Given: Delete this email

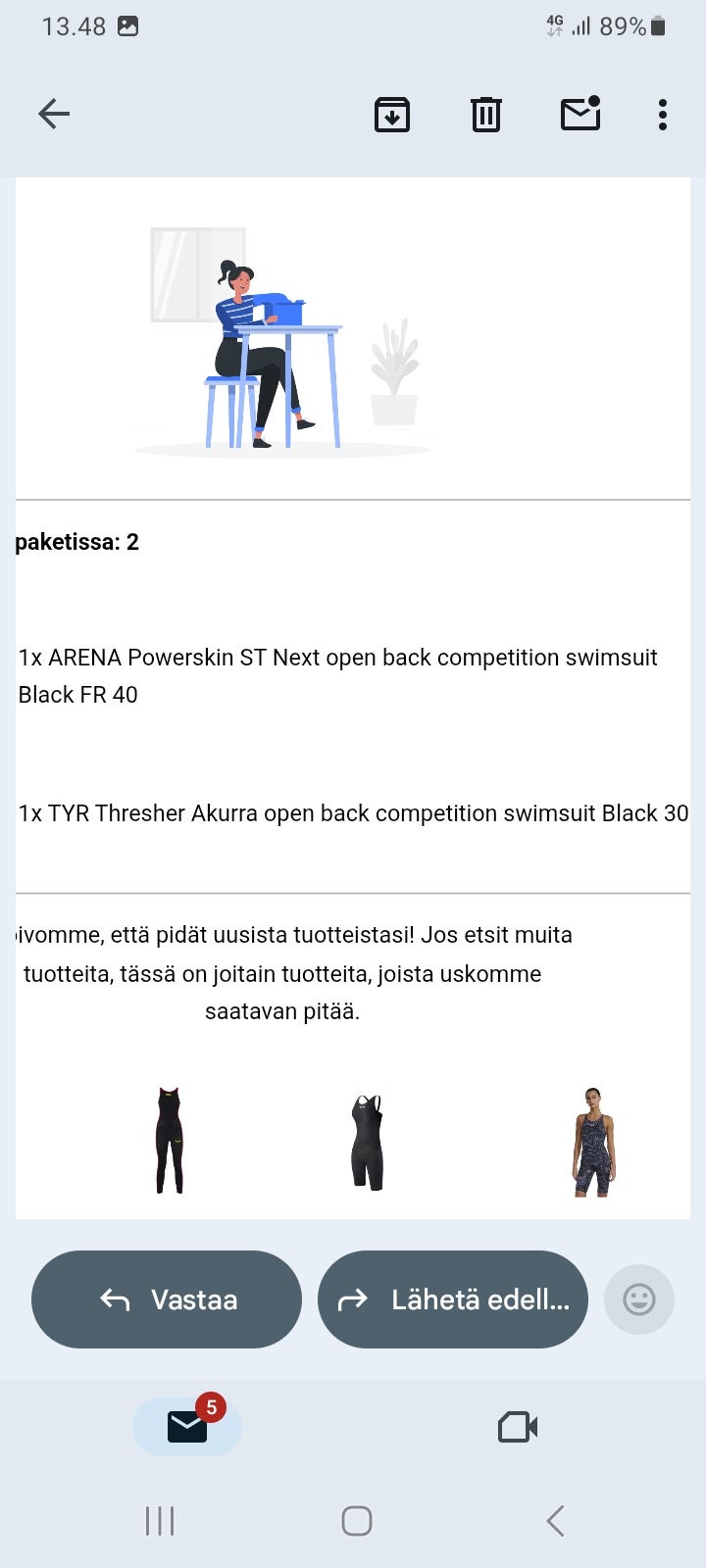Looking at the screenshot, I should 486,115.
